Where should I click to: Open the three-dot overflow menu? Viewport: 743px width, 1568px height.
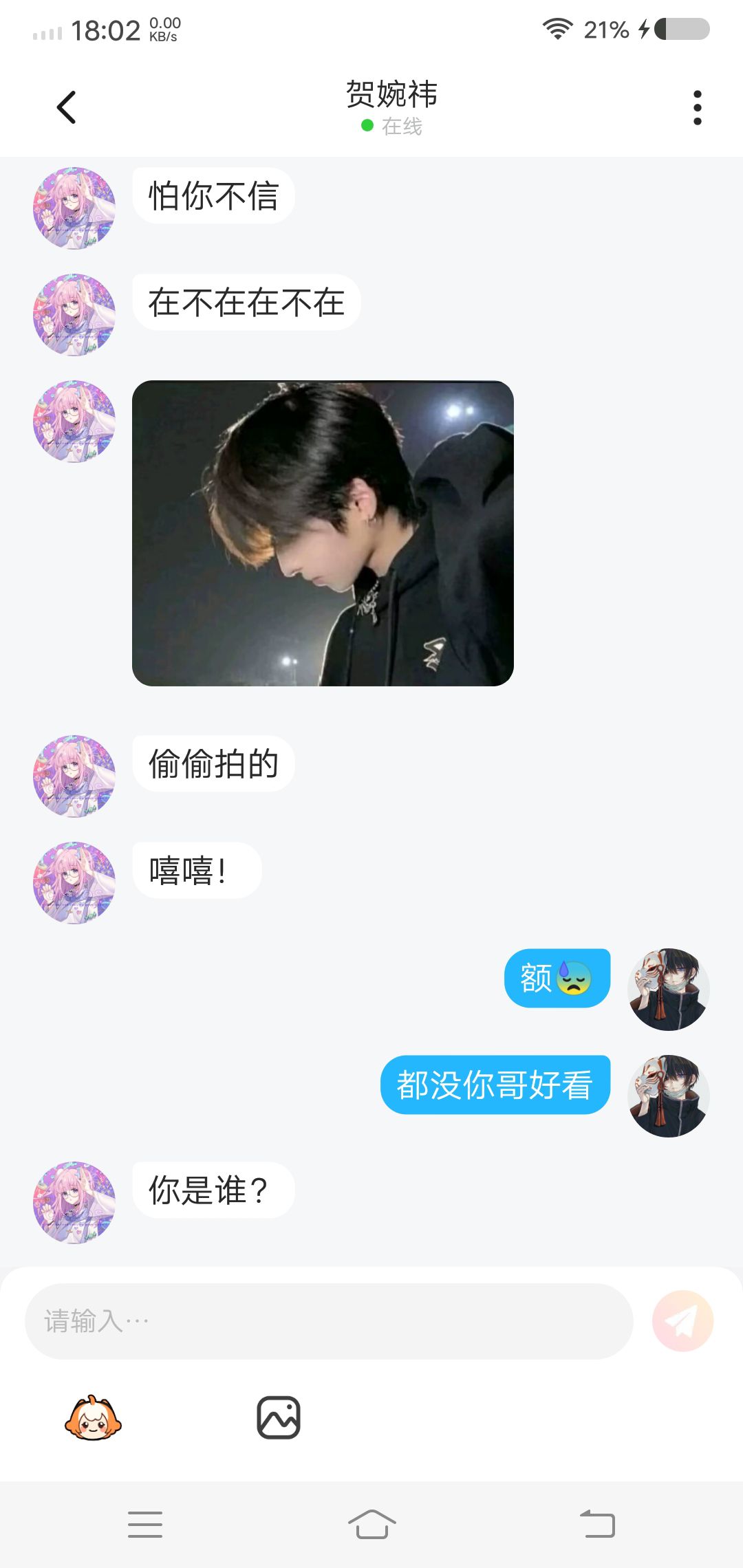[x=698, y=108]
